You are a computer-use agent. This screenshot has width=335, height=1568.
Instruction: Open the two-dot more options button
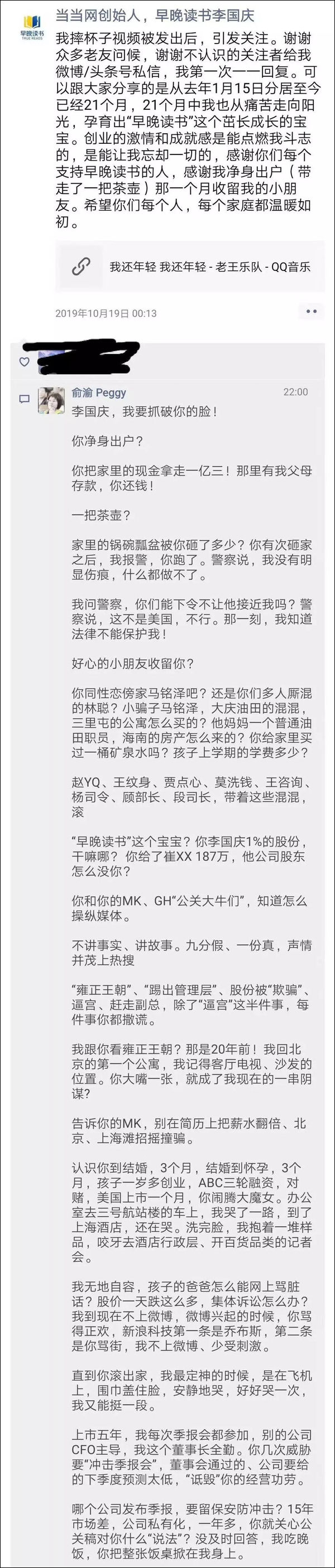[311, 312]
